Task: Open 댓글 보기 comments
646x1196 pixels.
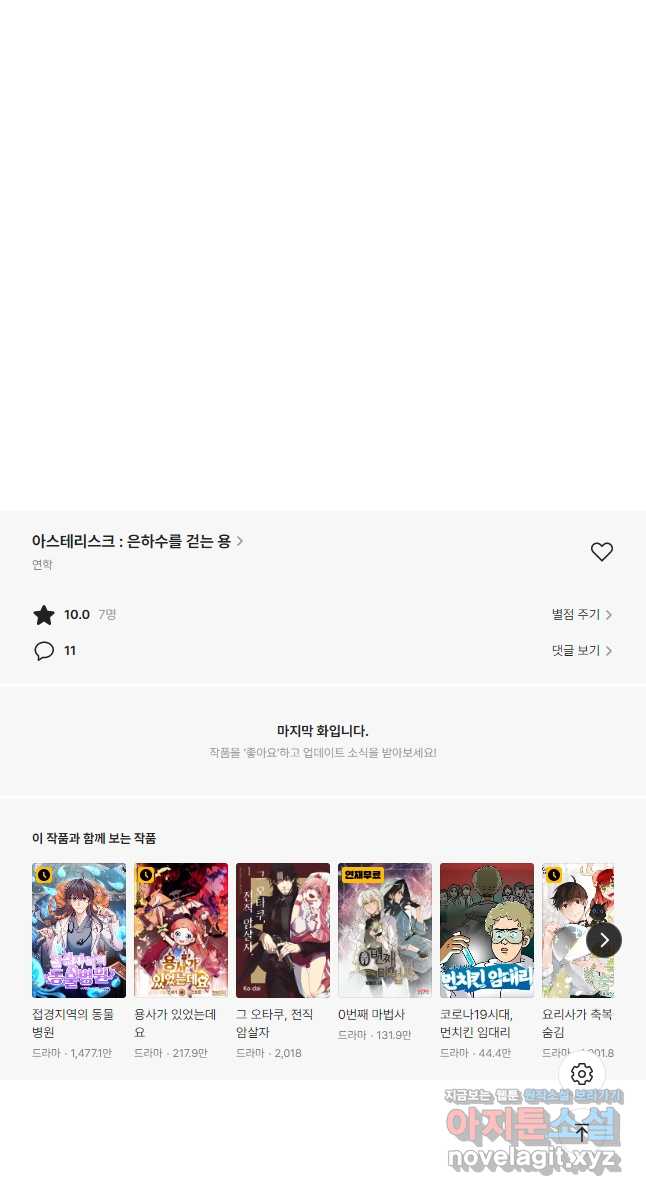Action: [x=581, y=650]
